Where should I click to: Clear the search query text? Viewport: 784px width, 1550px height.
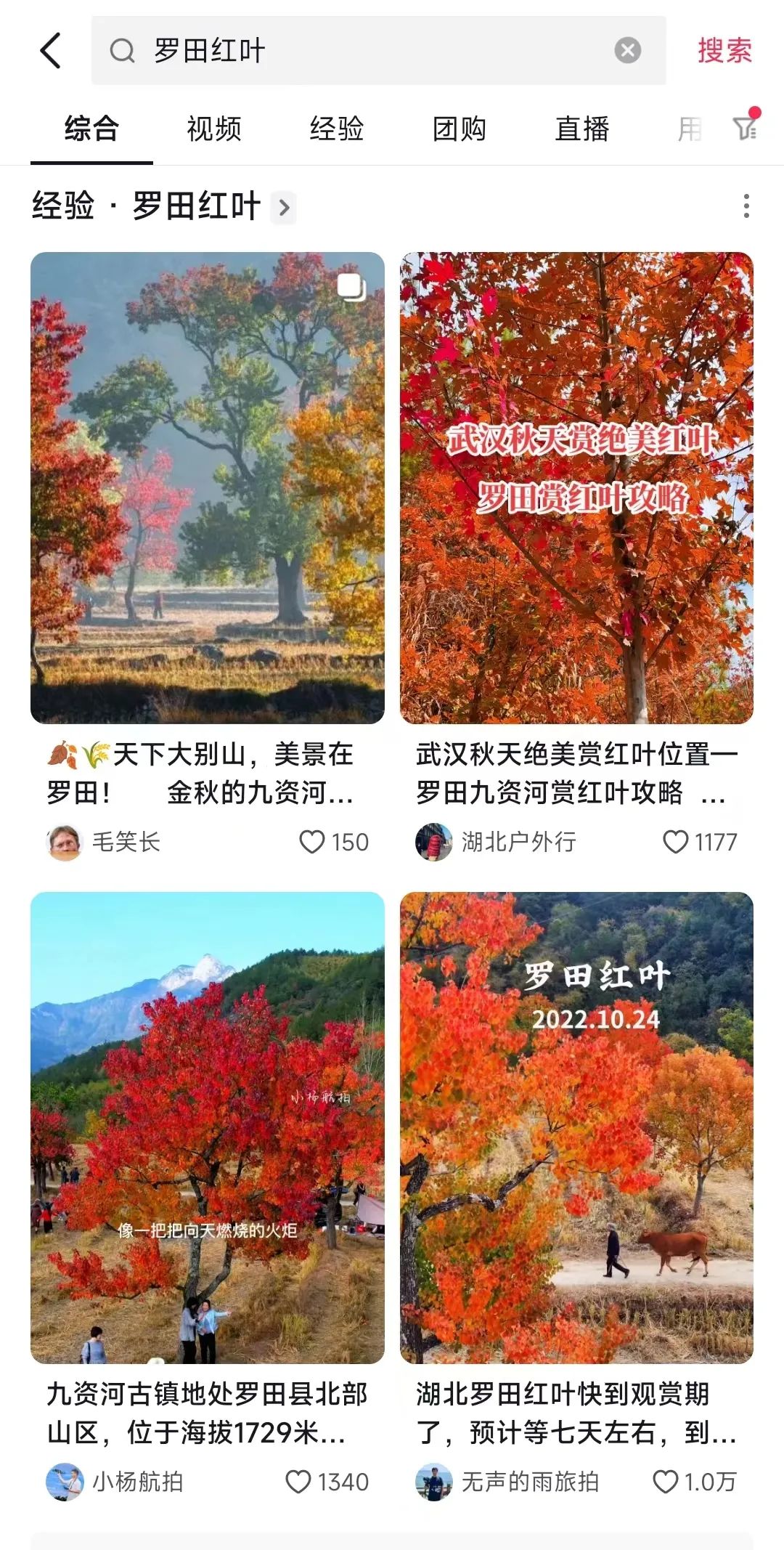(x=627, y=51)
